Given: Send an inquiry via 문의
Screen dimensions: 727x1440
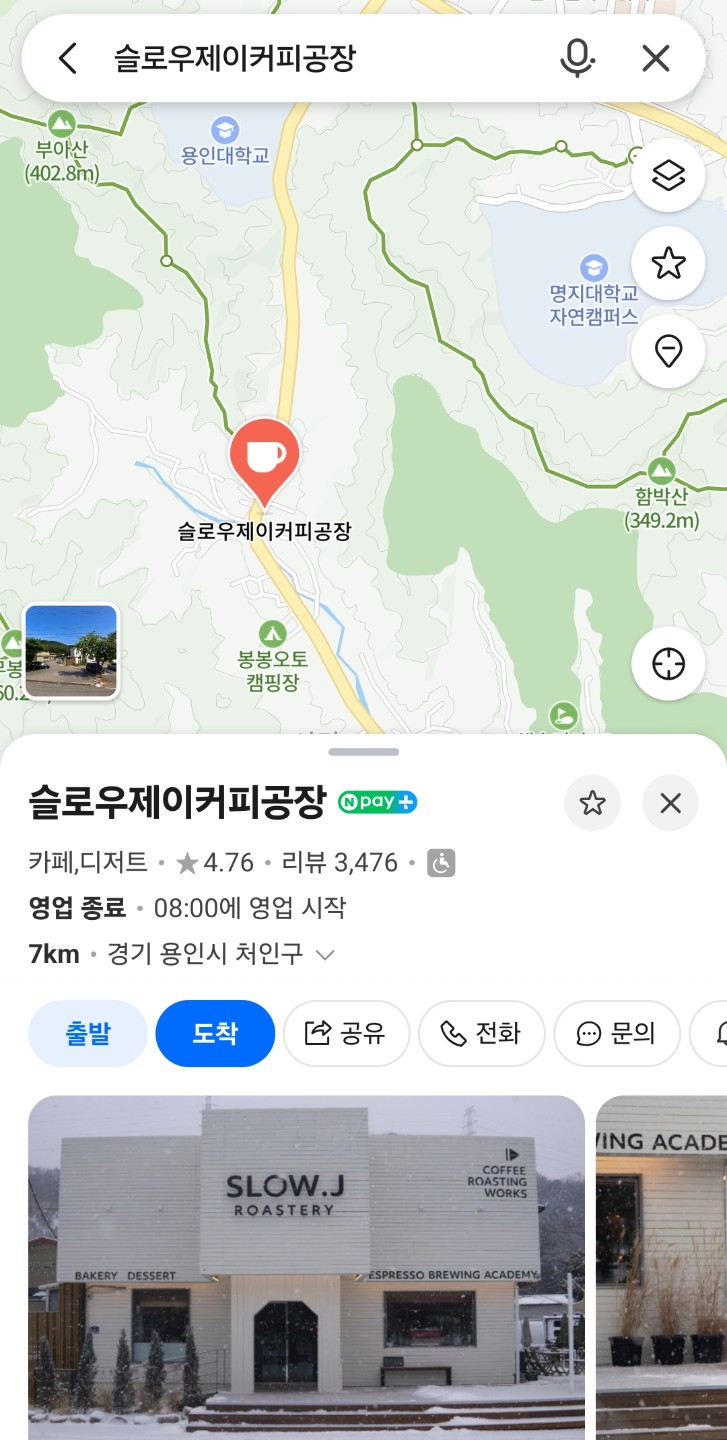Looking at the screenshot, I should [617, 1033].
